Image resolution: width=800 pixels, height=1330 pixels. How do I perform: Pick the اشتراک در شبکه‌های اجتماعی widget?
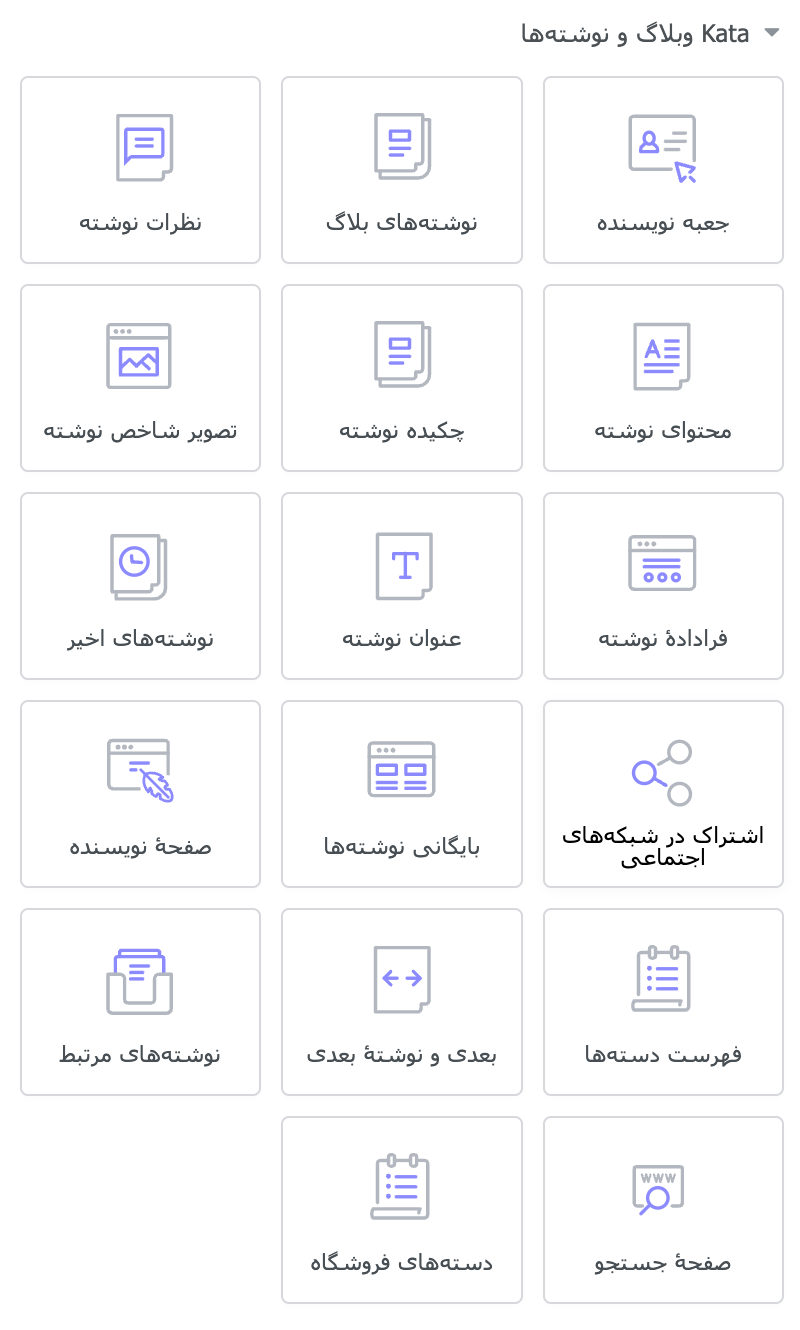[663, 794]
